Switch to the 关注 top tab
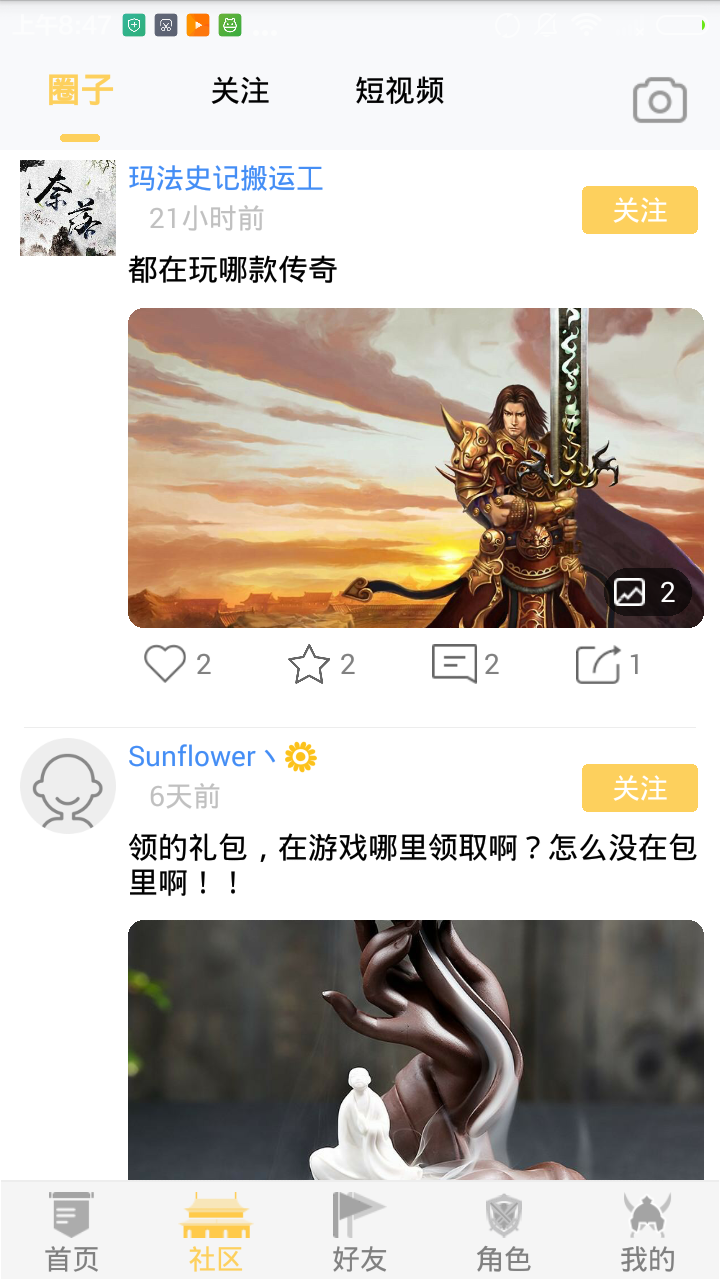This screenshot has height=1280, width=720. [x=240, y=92]
